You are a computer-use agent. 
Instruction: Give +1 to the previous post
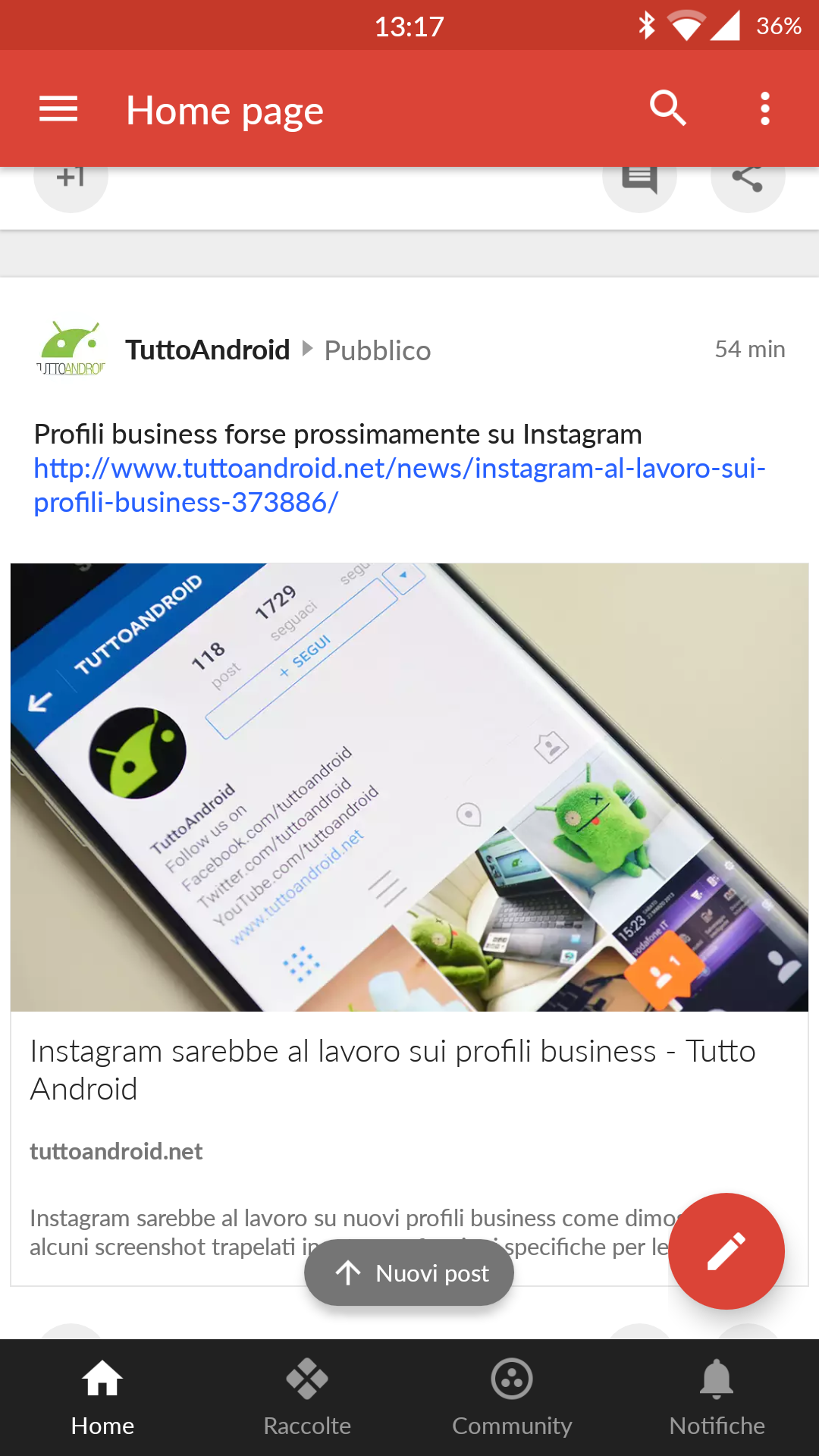coord(71,182)
